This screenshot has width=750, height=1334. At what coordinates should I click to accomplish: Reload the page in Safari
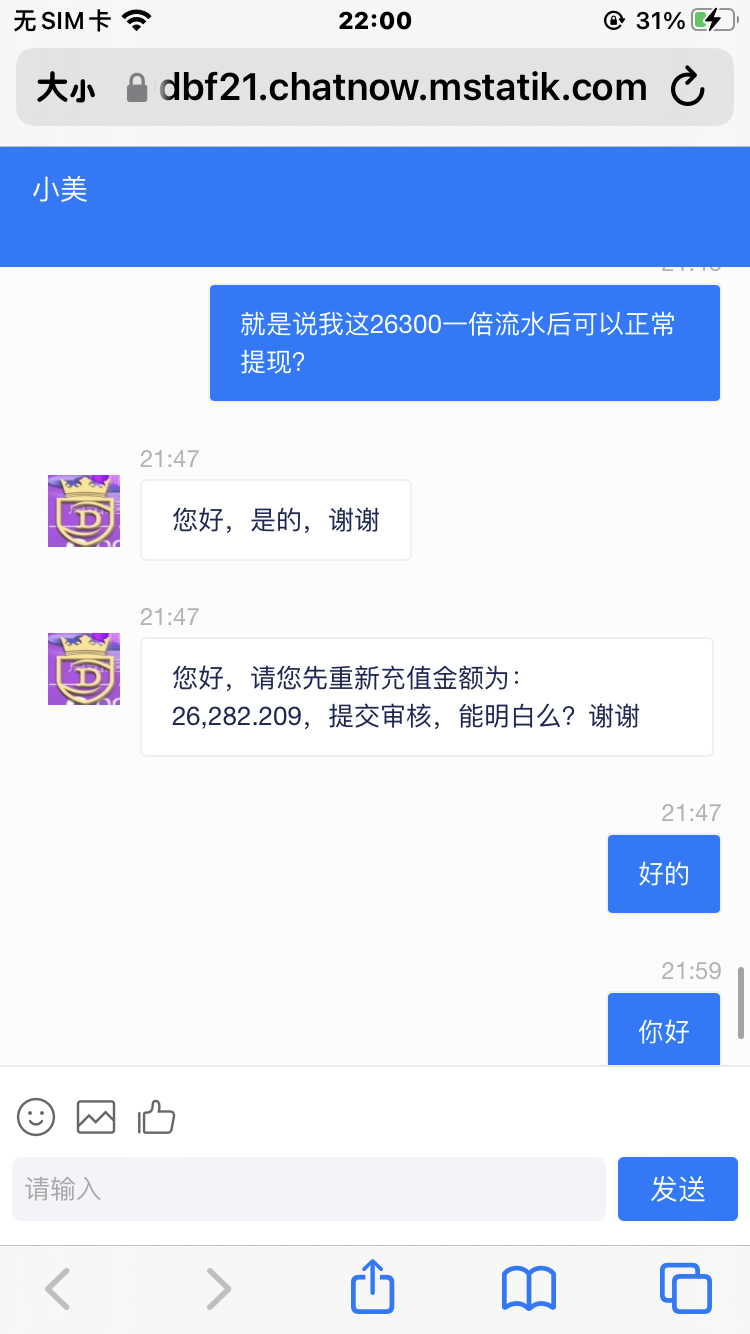[688, 88]
